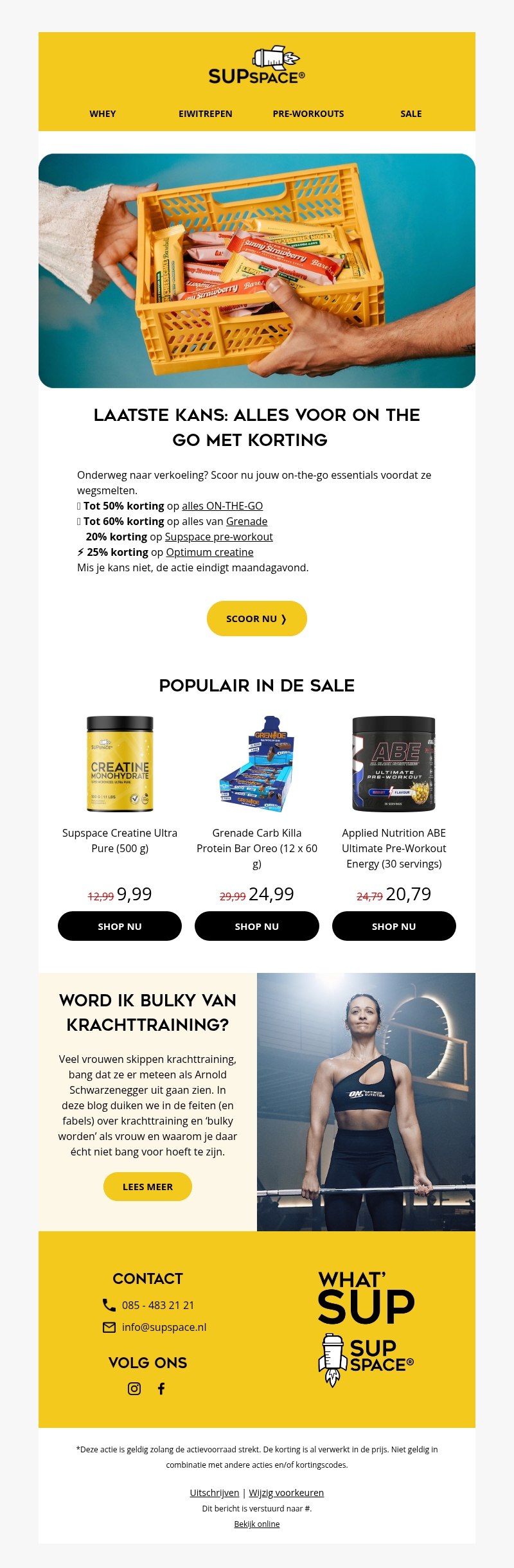The width and height of the screenshot is (514, 1568).
Task: Open the SALE navigation link
Action: coord(411,114)
